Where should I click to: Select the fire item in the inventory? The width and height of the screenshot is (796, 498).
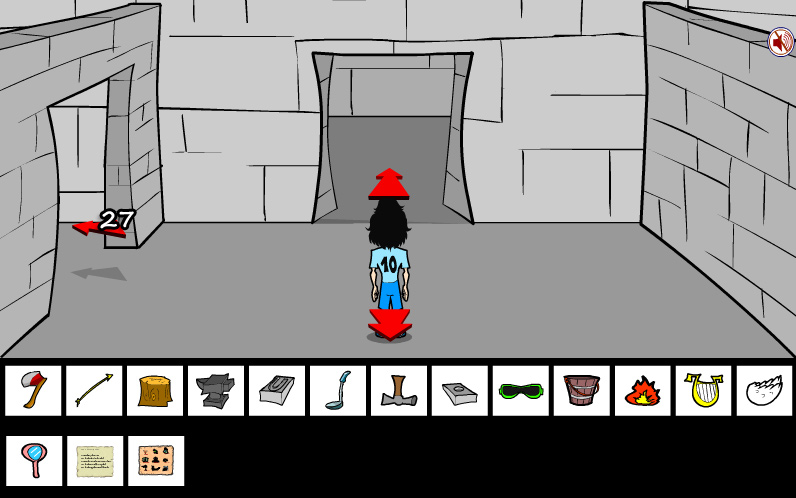(643, 390)
